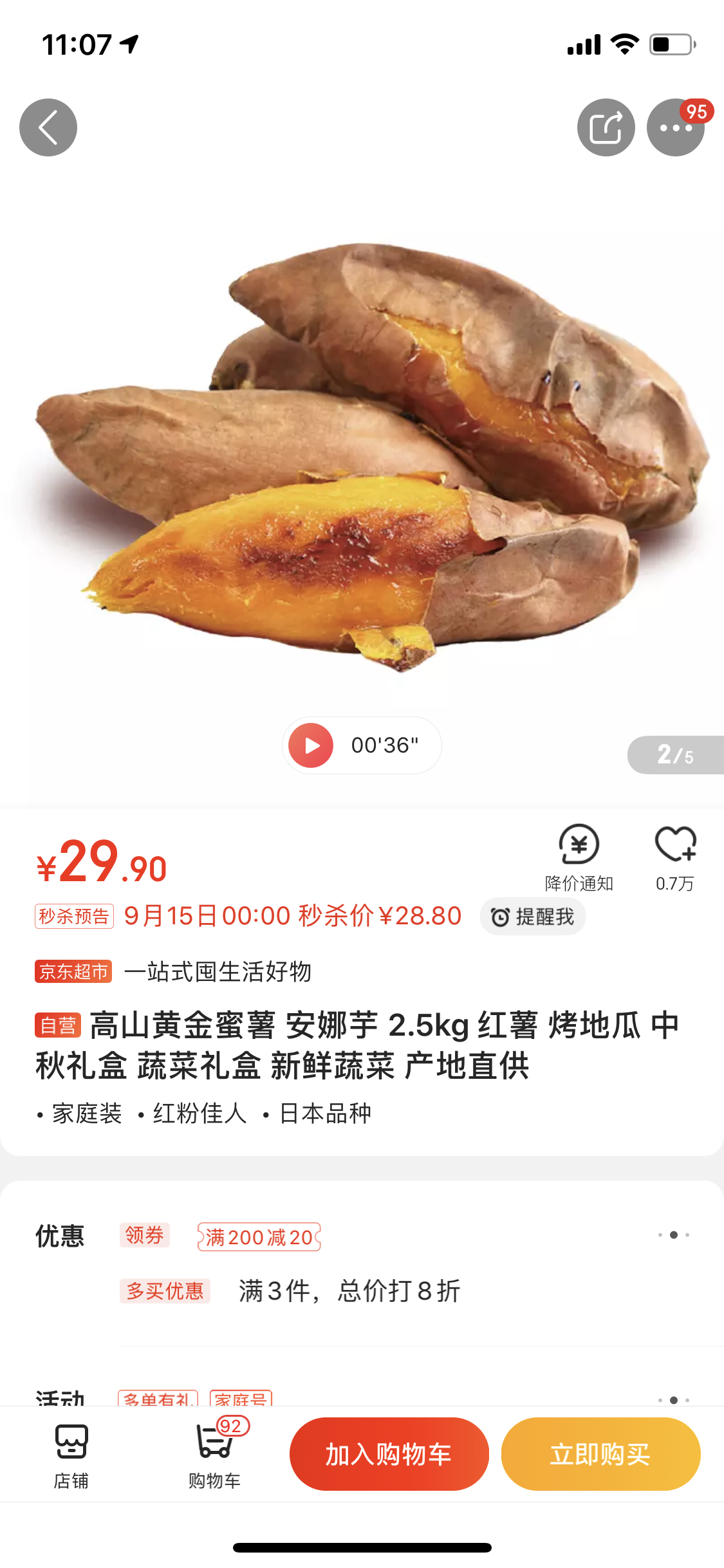
Task: Enable 降价通知 price drop alert
Action: point(579,856)
